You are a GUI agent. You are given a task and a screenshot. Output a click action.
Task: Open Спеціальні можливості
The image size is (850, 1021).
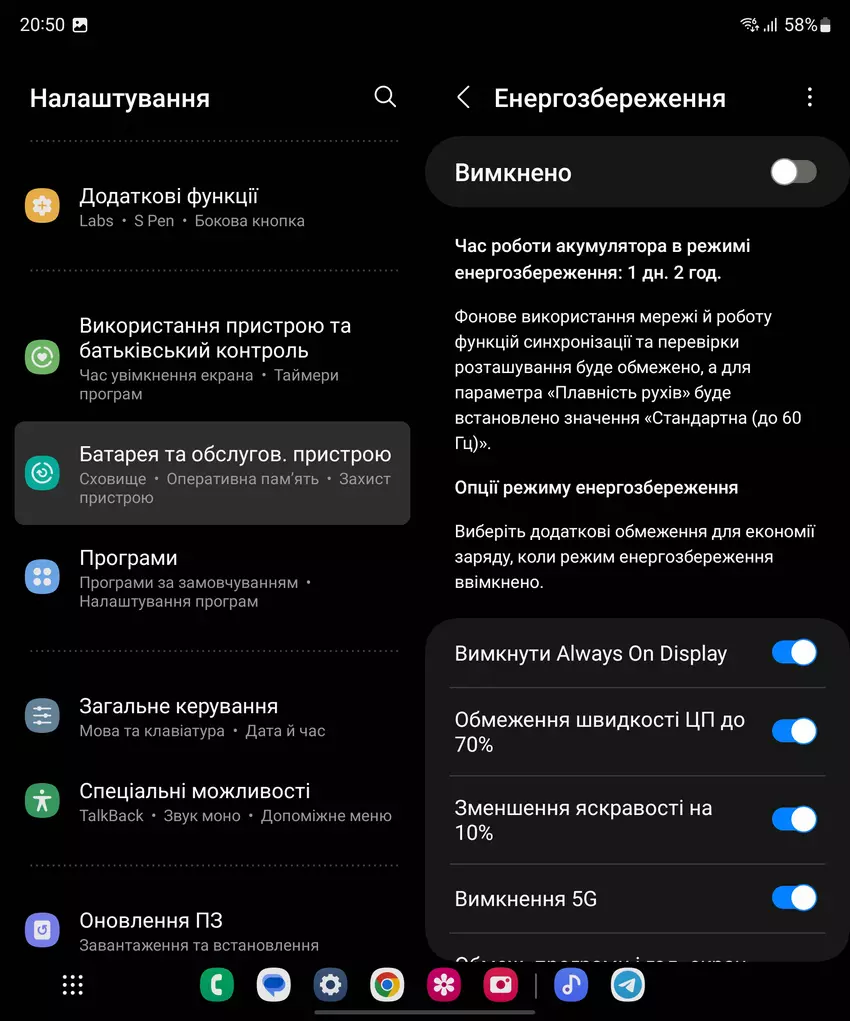[212, 802]
